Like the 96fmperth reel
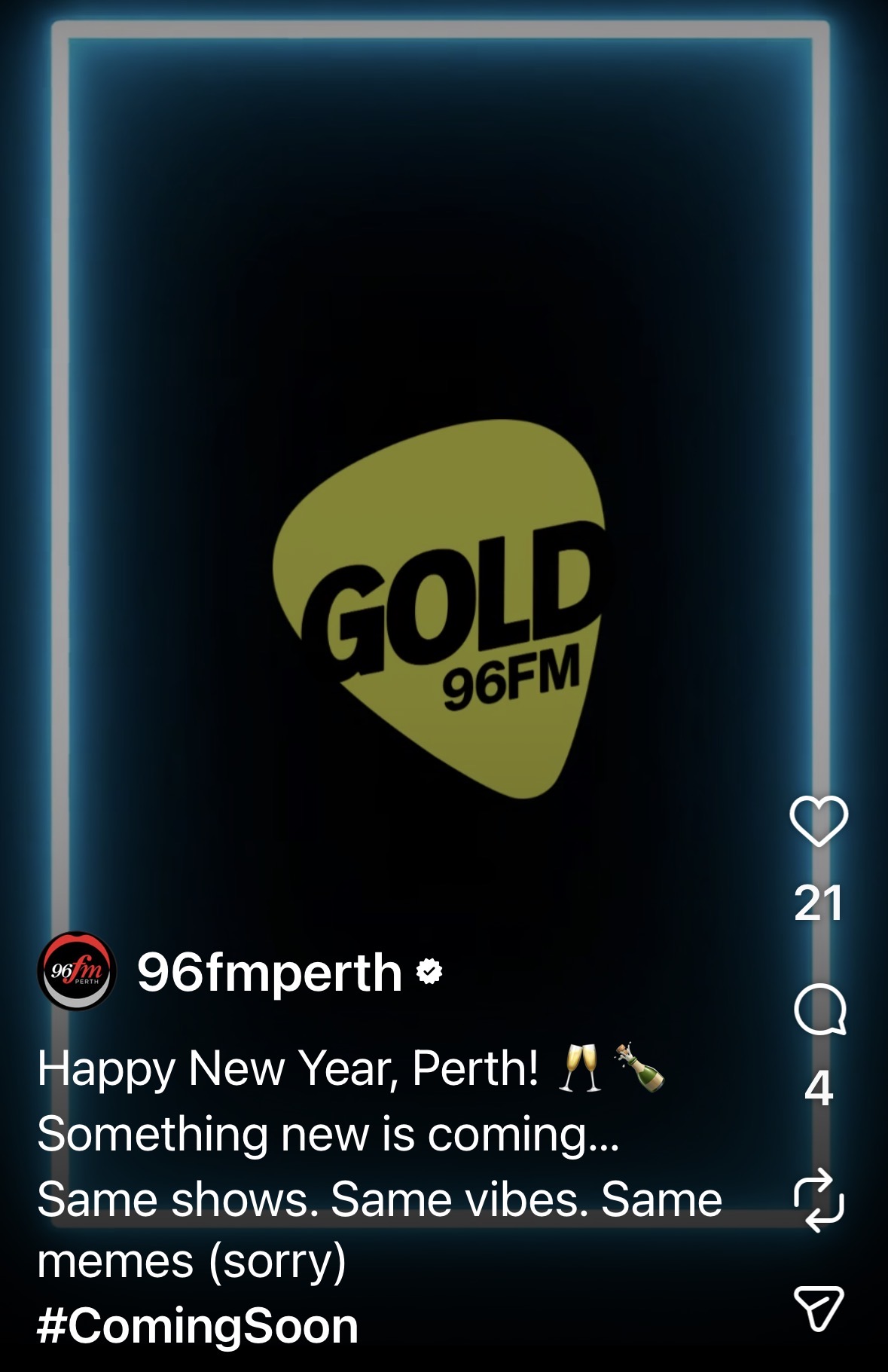This screenshot has height=1372, width=888. coord(819,820)
